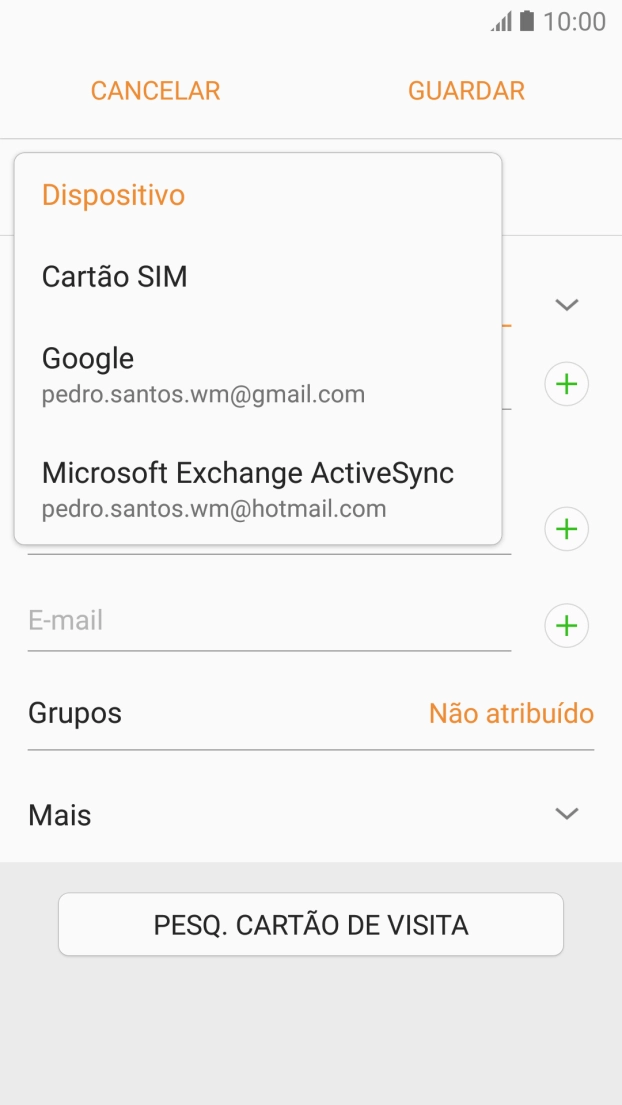Viewport: 622px width, 1105px height.
Task: Choose Cartão SIM from the list
Action: pyautogui.click(x=115, y=277)
